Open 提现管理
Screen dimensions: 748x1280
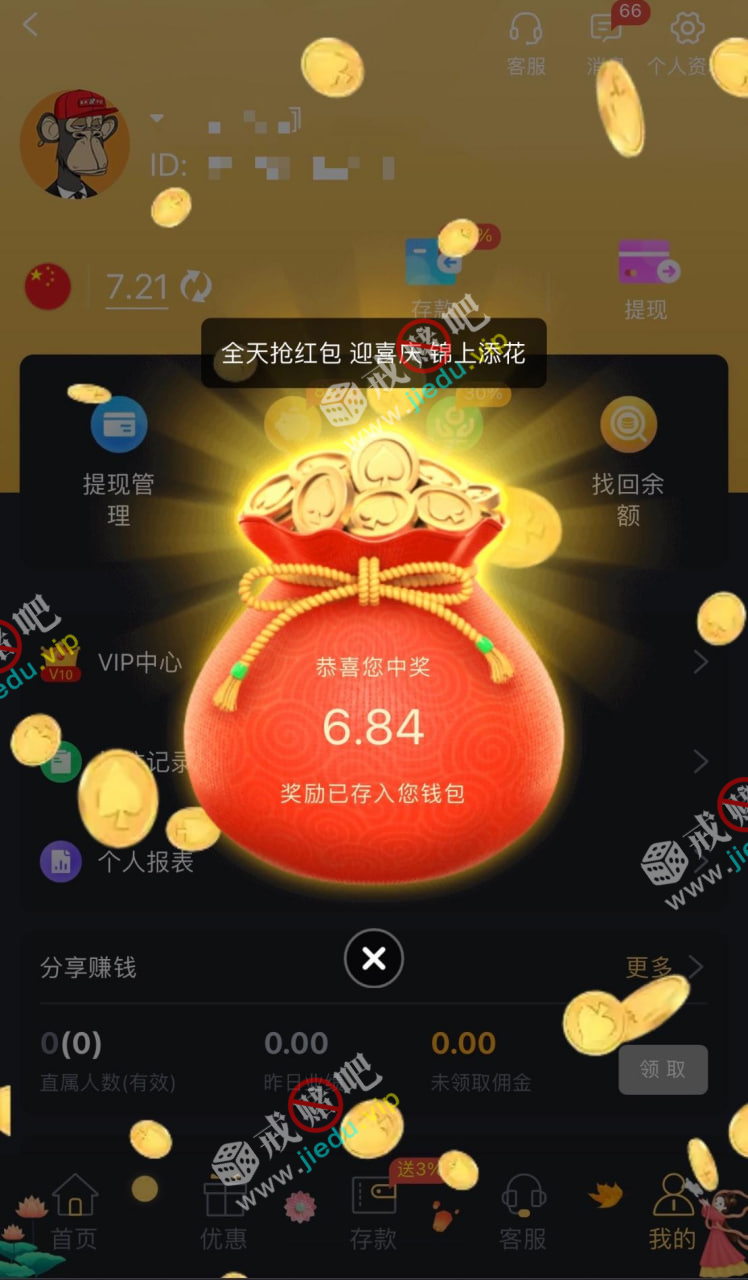click(x=119, y=460)
